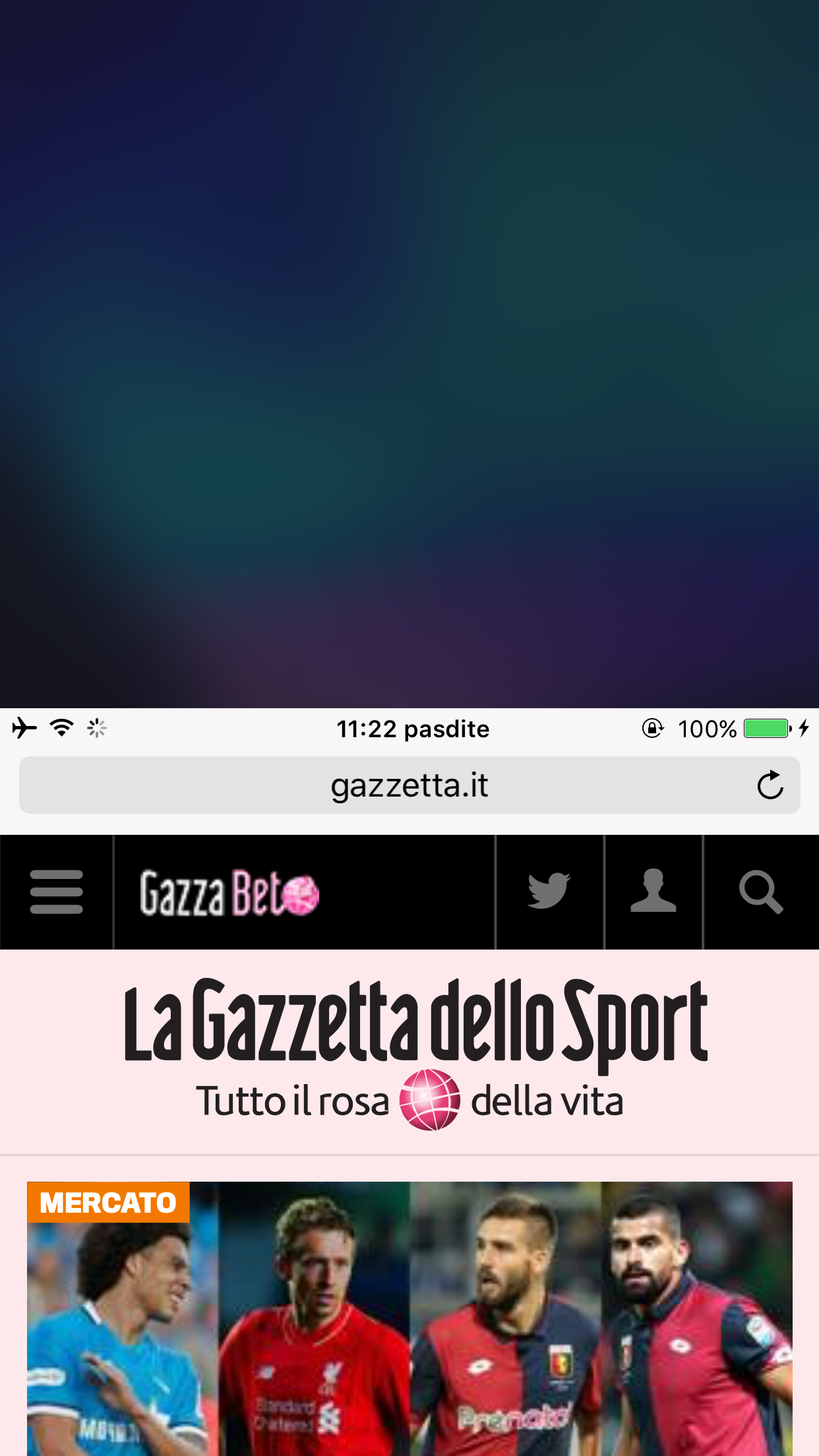Open the Twitter bird icon
Screen dimensions: 819x1456
point(549,892)
